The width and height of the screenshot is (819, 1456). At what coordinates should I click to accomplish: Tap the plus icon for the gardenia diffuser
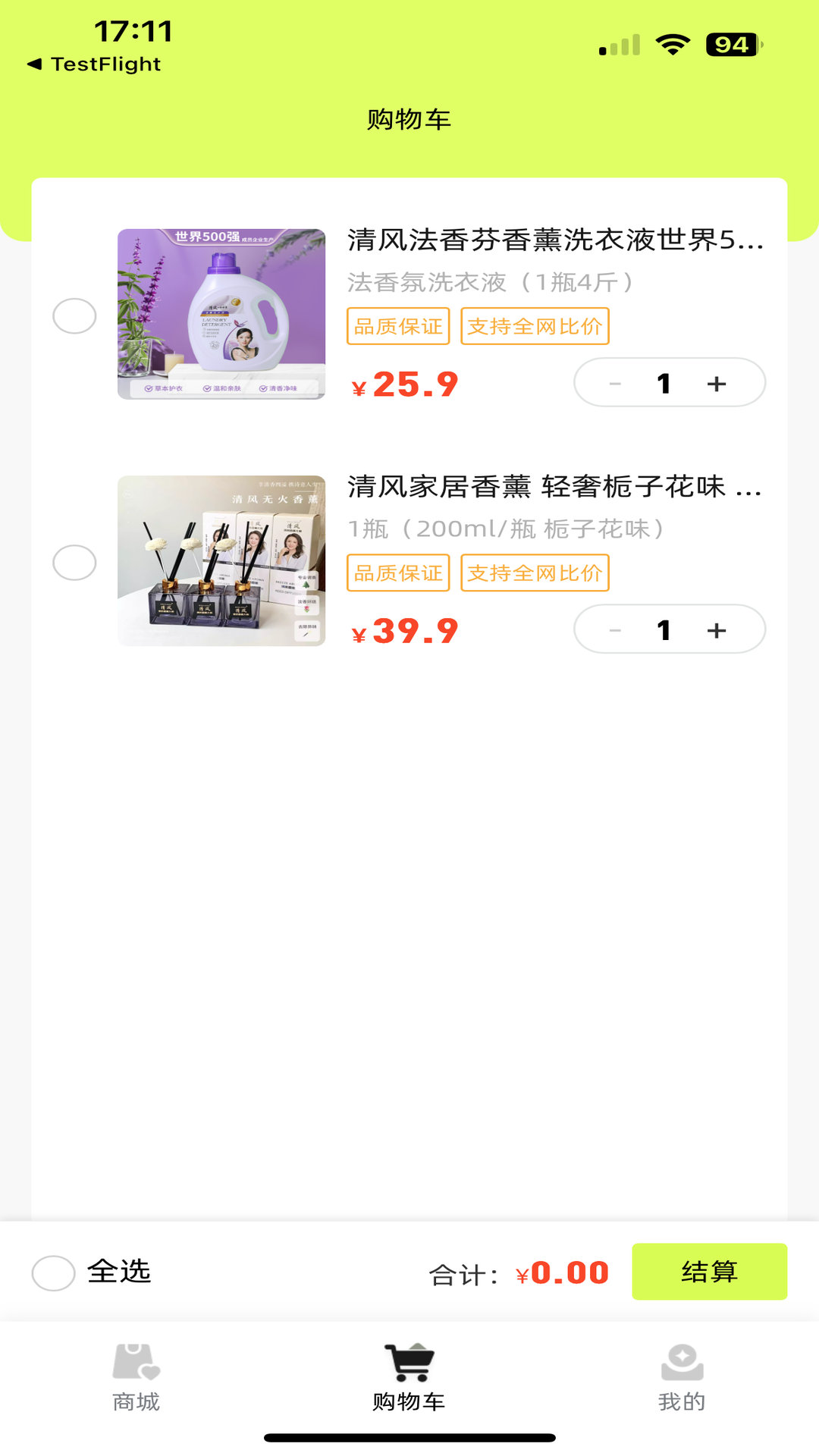pos(716,629)
